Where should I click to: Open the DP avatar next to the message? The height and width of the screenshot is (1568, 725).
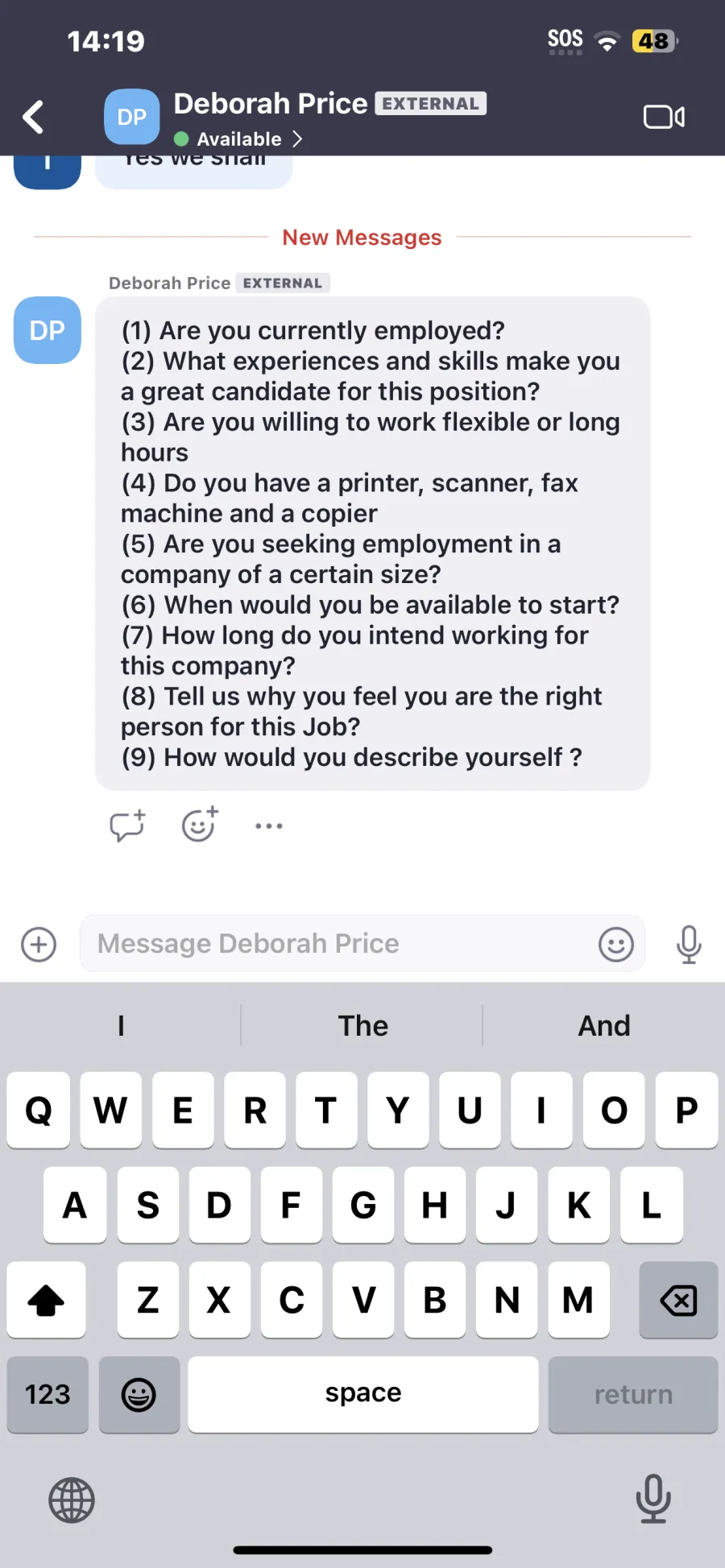pos(48,330)
